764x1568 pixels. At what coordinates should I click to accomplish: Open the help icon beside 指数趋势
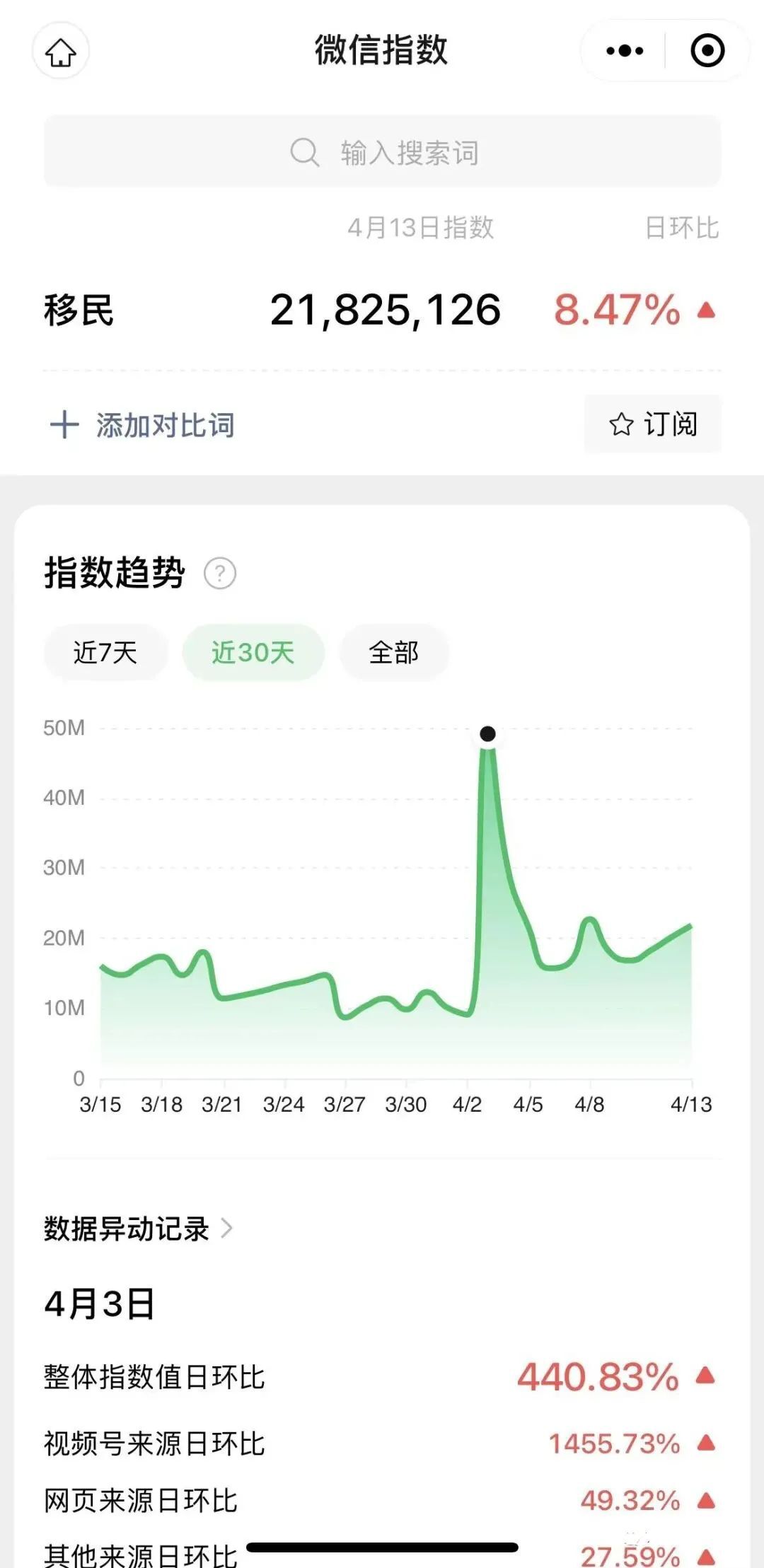(220, 574)
